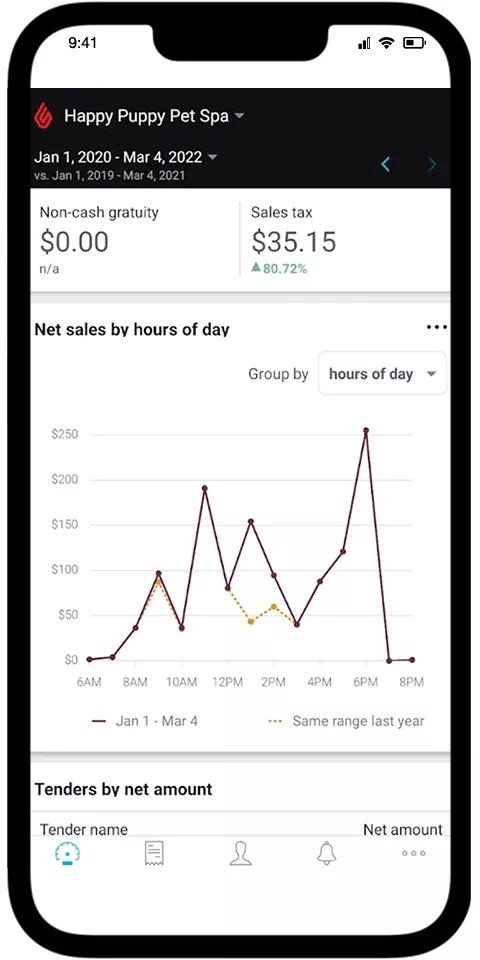
Task: Expand the Group by hours of day dropdown
Action: [383, 373]
